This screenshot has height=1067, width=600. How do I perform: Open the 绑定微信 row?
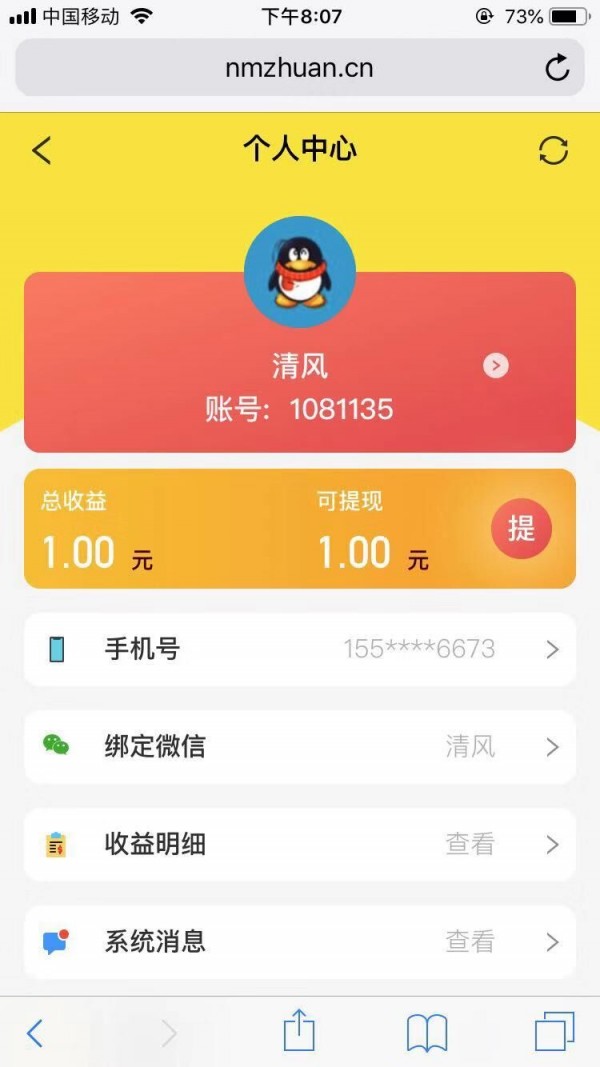click(x=300, y=747)
